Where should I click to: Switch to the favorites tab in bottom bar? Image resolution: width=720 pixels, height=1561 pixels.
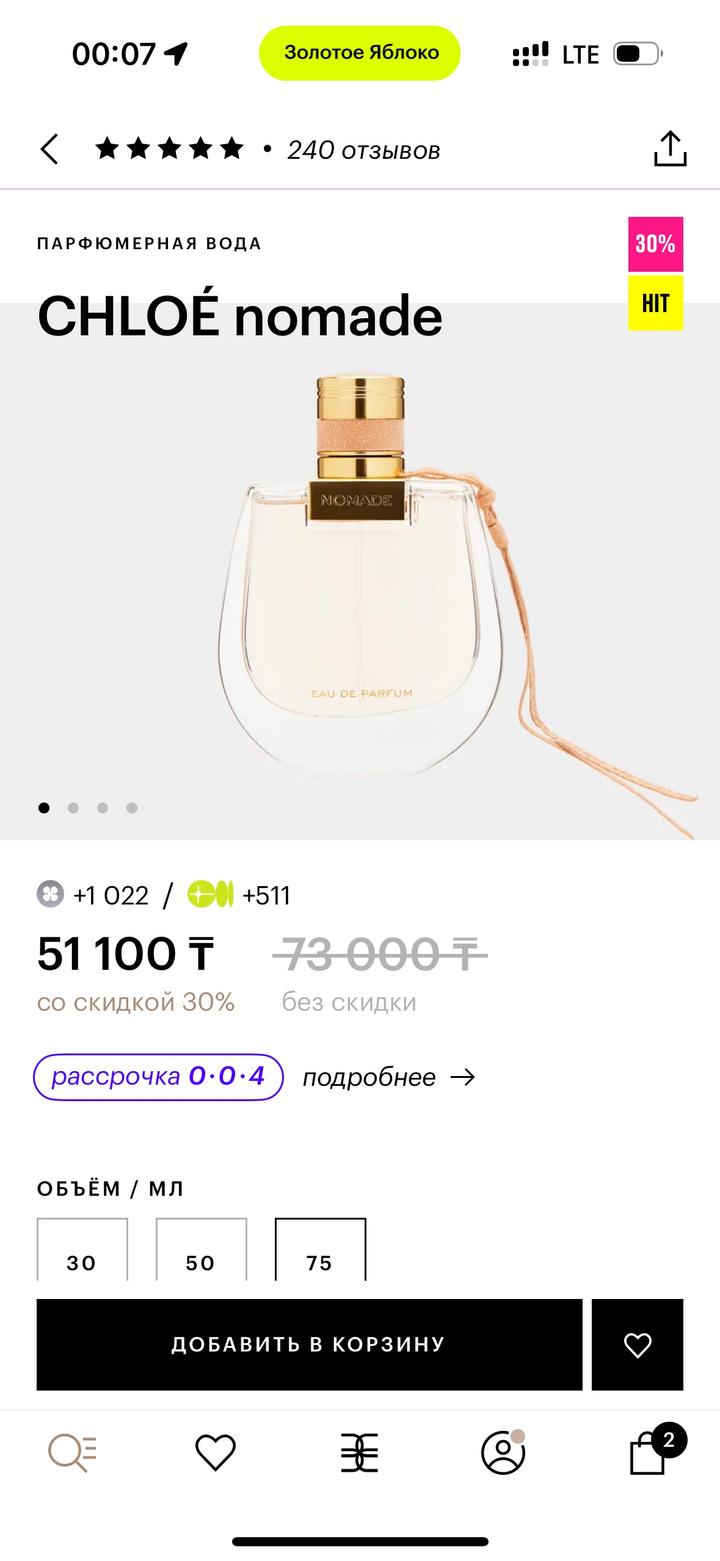point(215,1452)
